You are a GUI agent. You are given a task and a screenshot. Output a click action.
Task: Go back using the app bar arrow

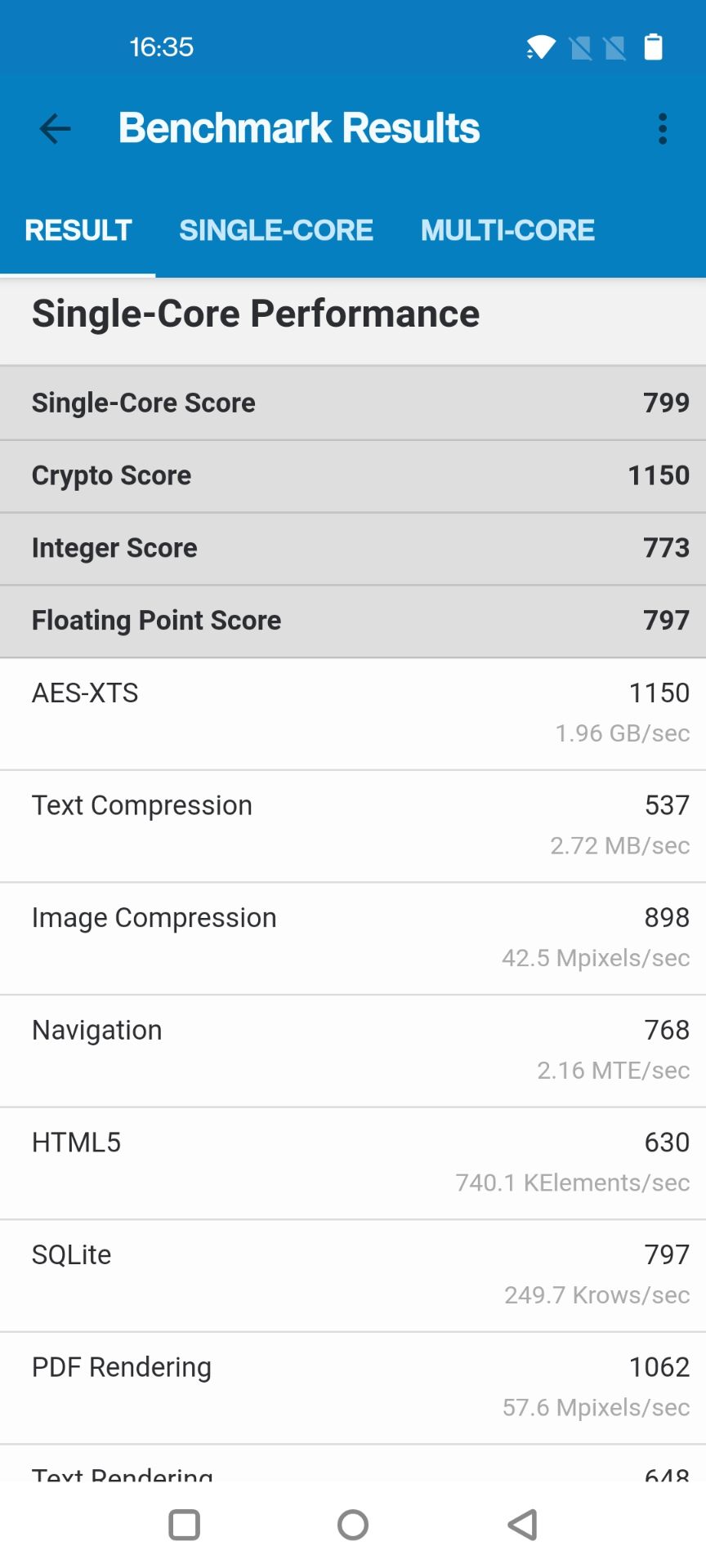tap(55, 129)
